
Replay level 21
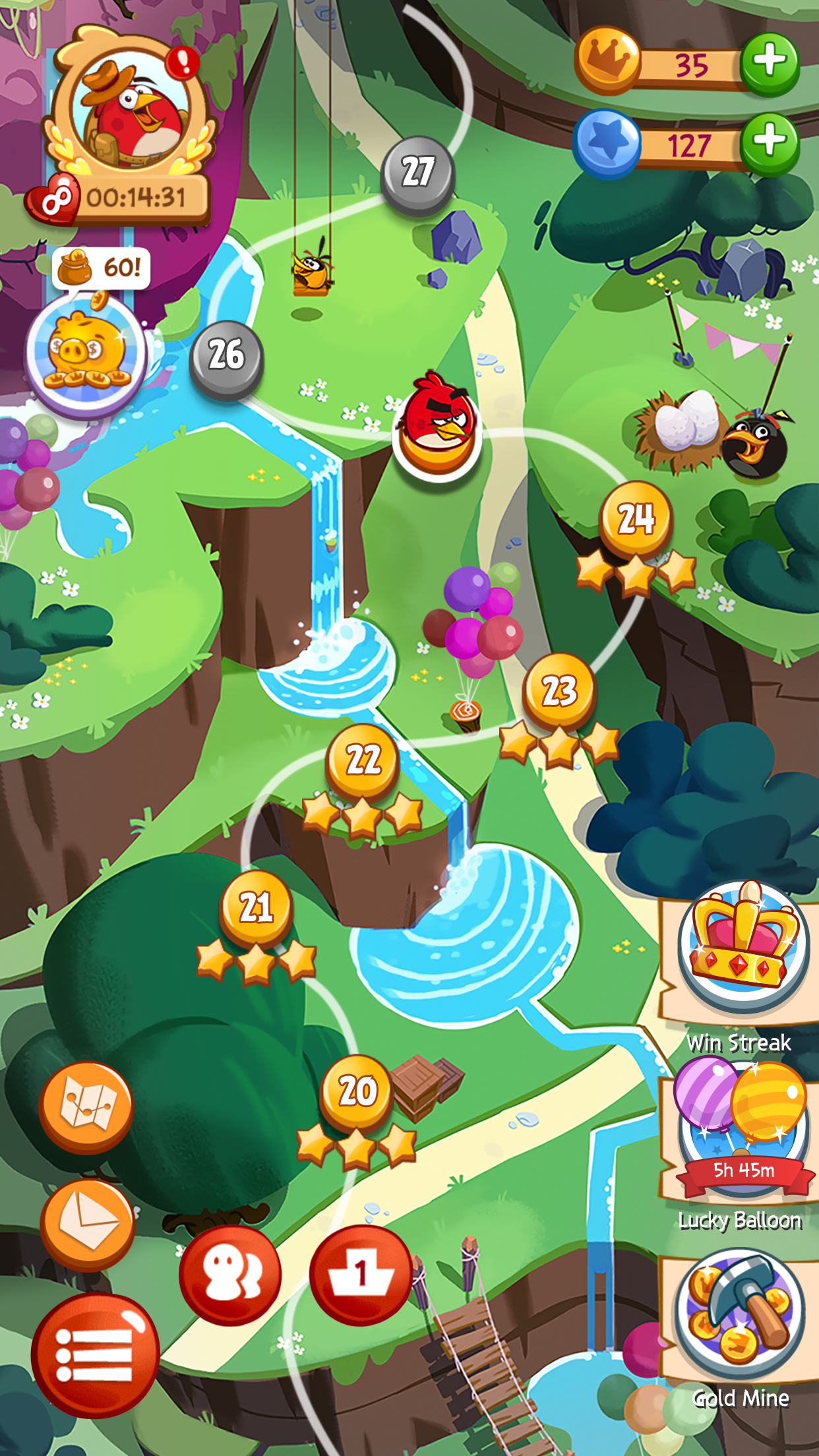pos(256,907)
